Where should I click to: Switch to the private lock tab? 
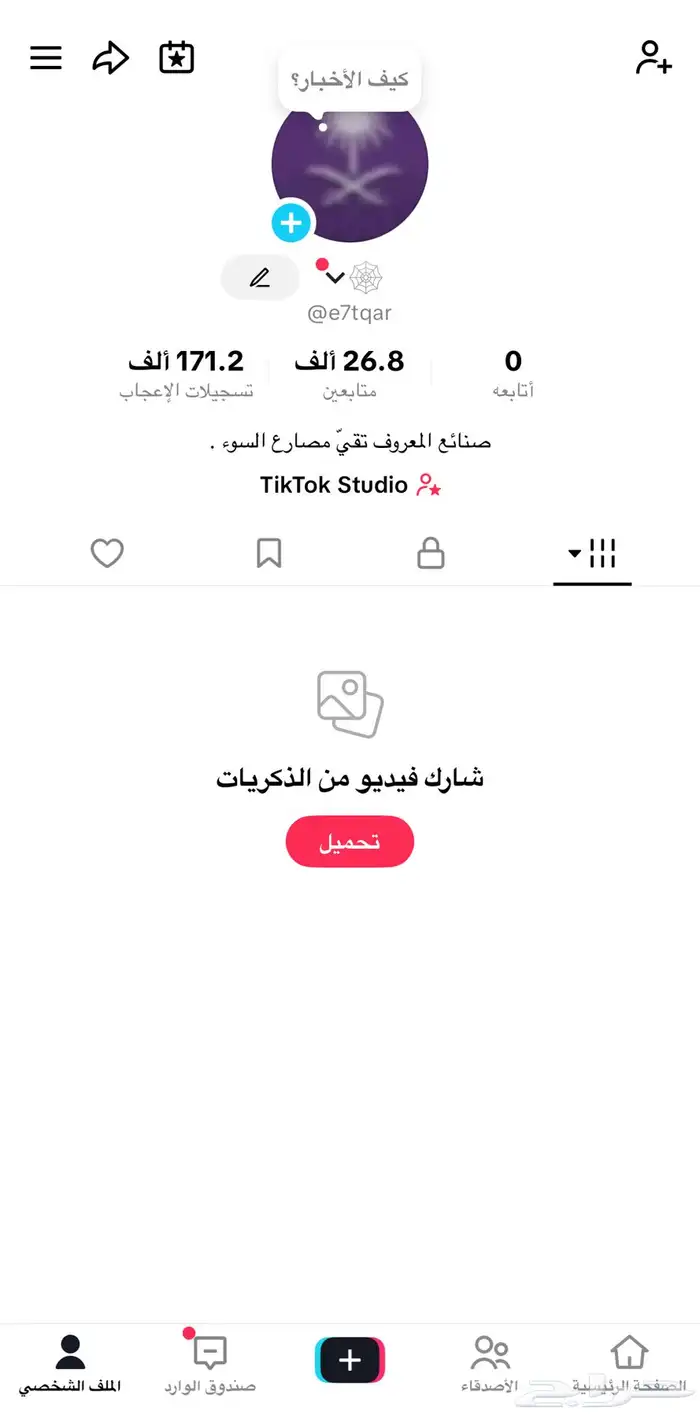430,553
